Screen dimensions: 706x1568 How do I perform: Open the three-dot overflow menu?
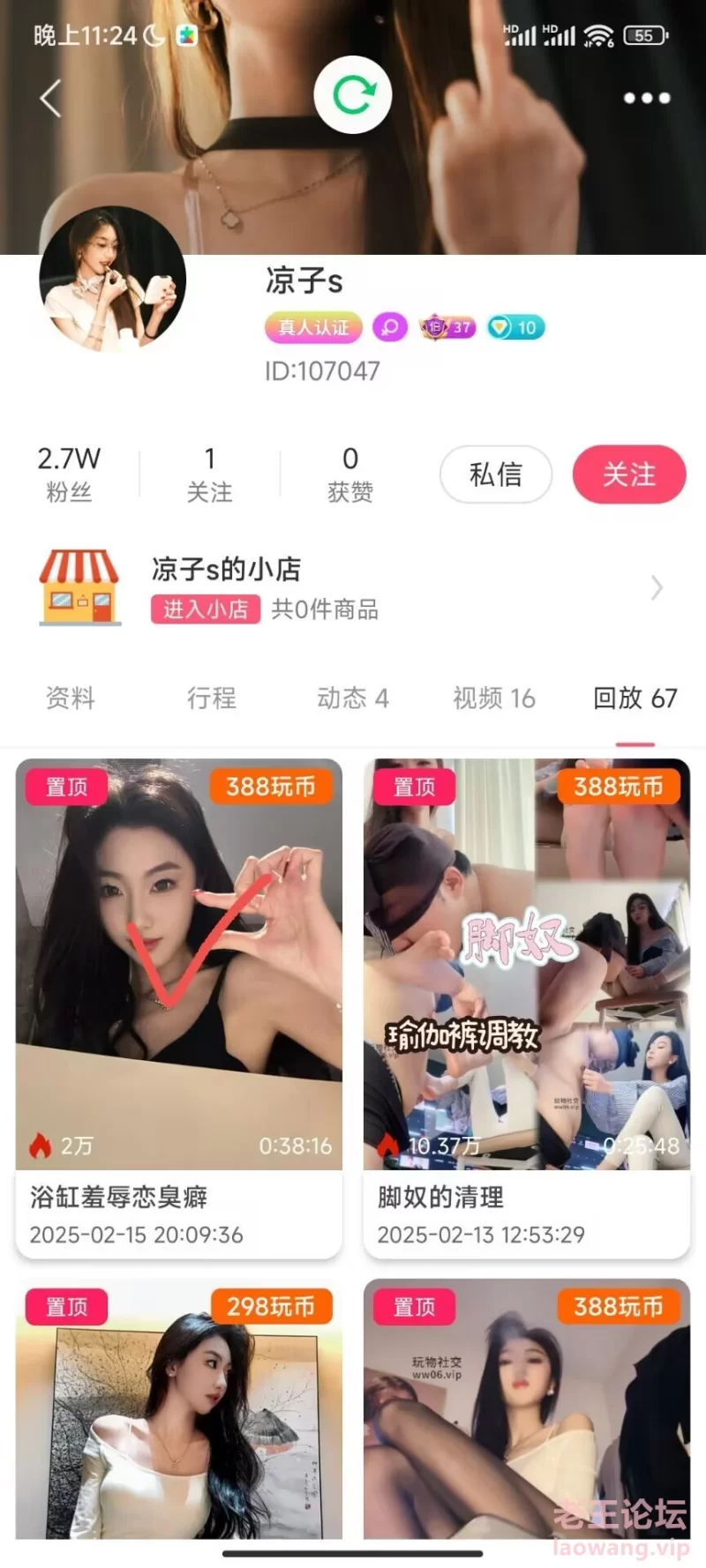646,98
